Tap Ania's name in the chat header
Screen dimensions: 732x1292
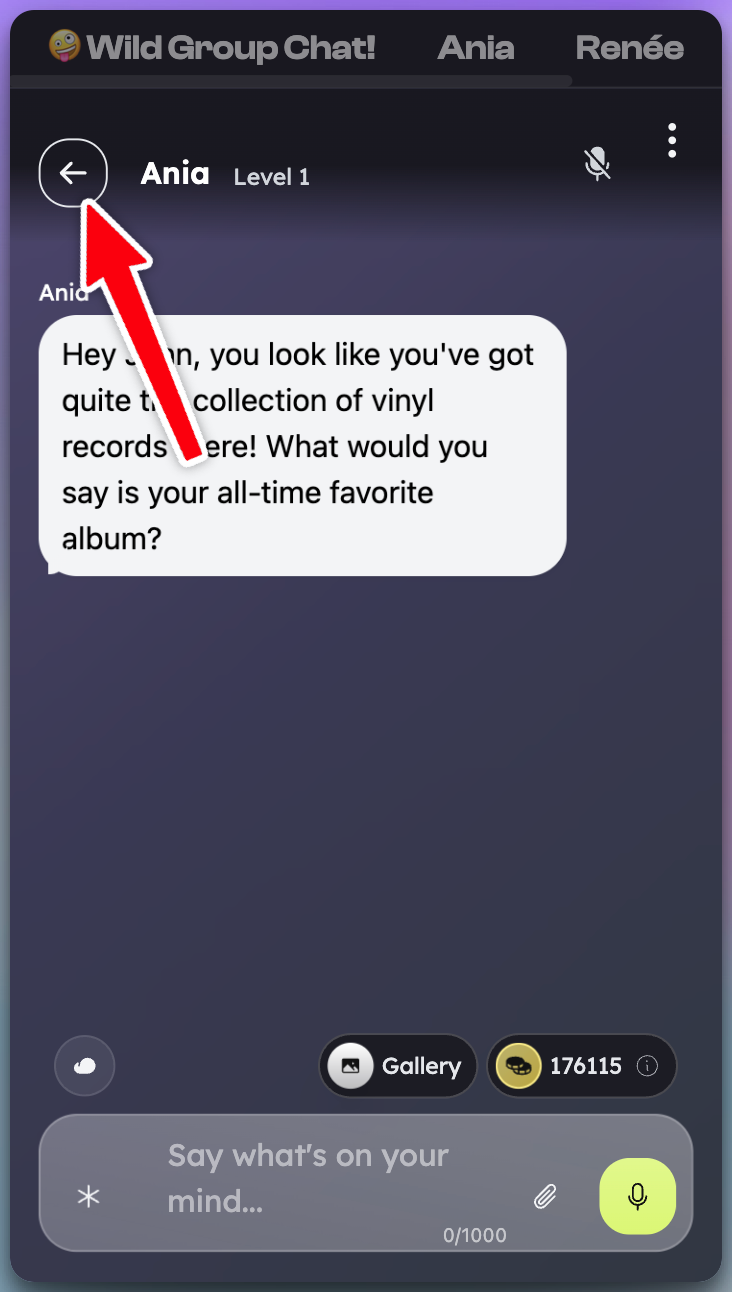(175, 172)
